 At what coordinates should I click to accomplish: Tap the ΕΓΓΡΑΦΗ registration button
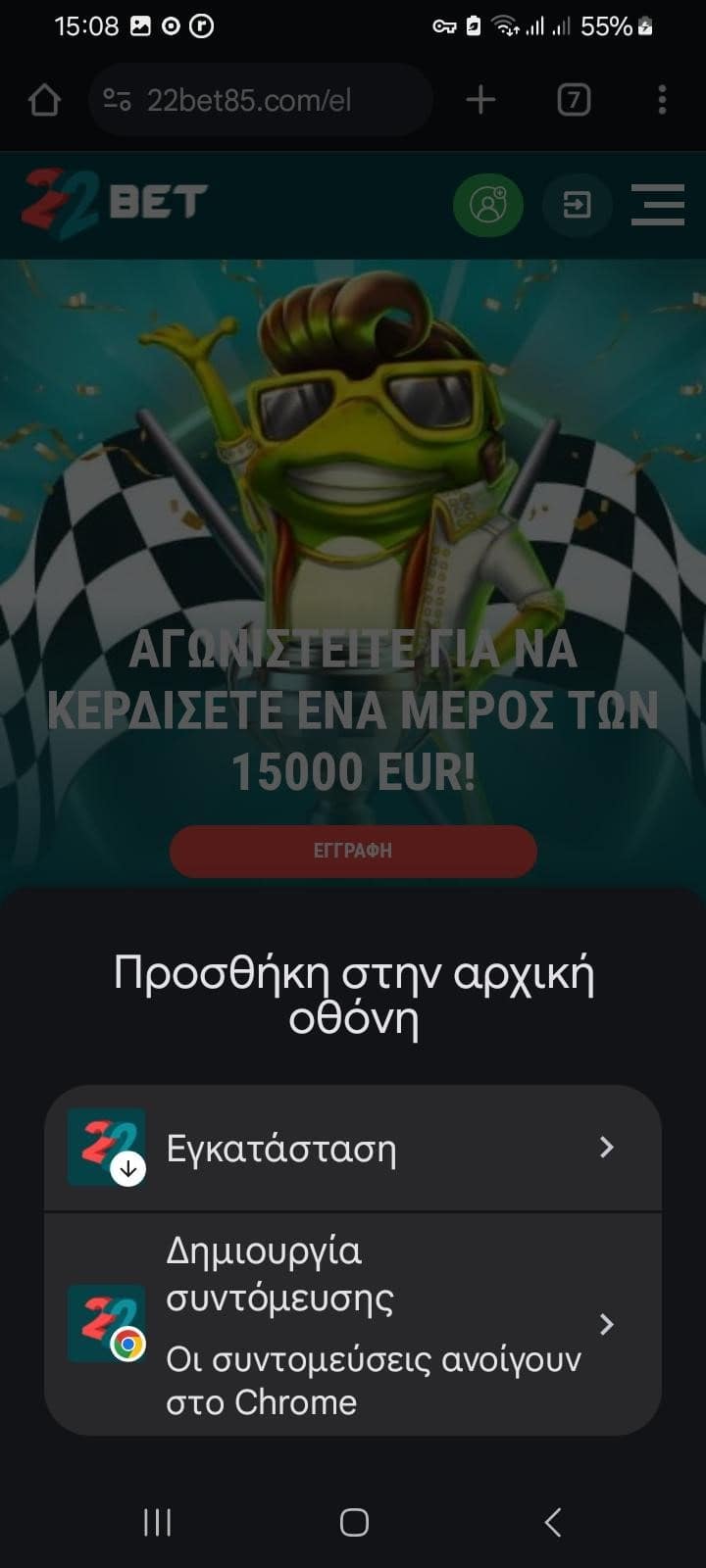[353, 851]
